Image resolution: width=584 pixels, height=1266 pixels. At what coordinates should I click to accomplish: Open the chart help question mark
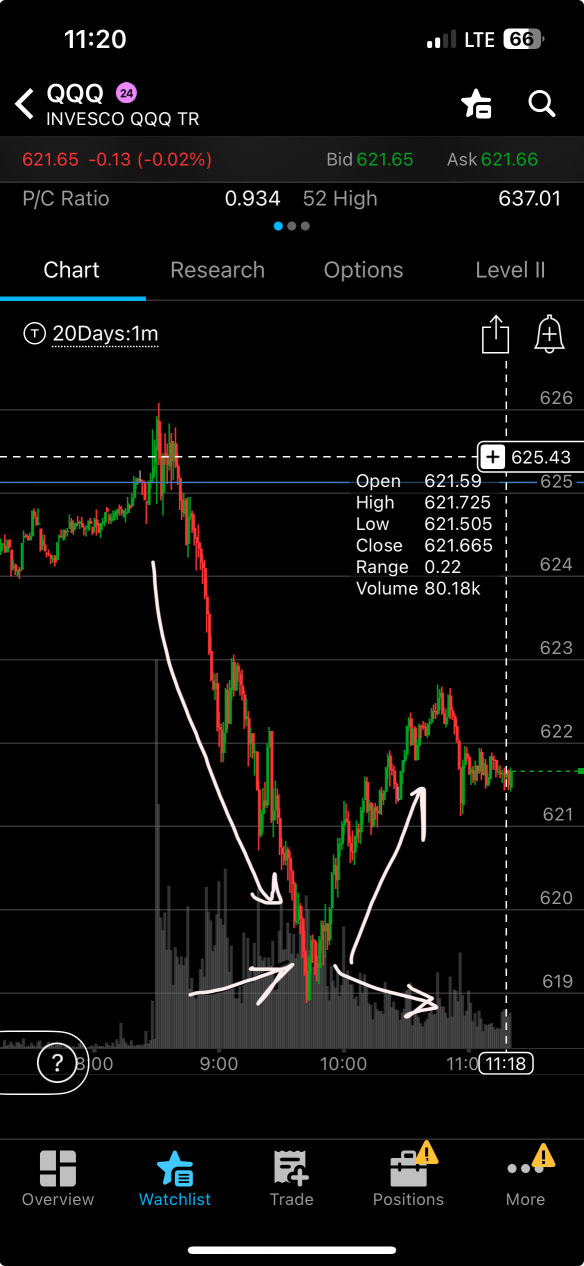pos(57,1062)
